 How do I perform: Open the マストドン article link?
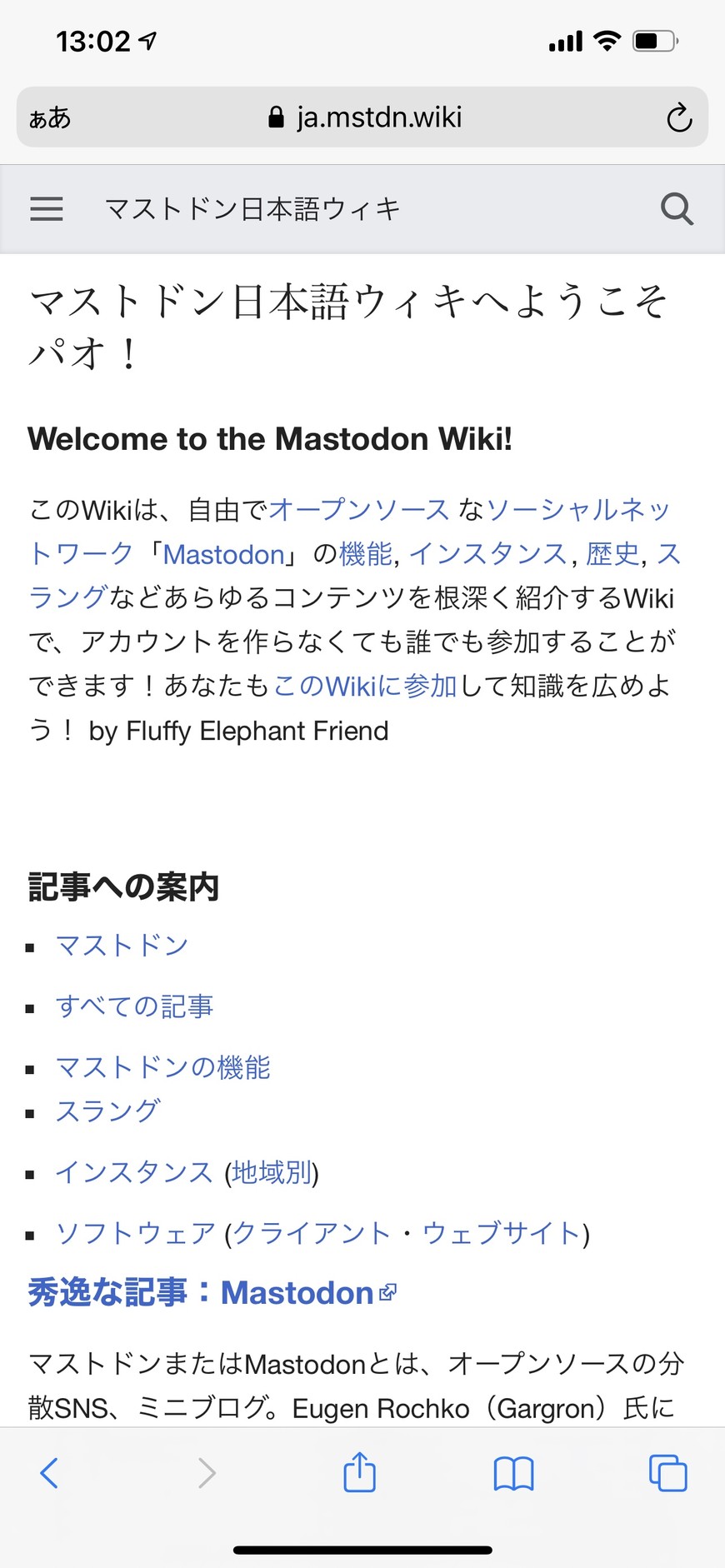[x=122, y=946]
